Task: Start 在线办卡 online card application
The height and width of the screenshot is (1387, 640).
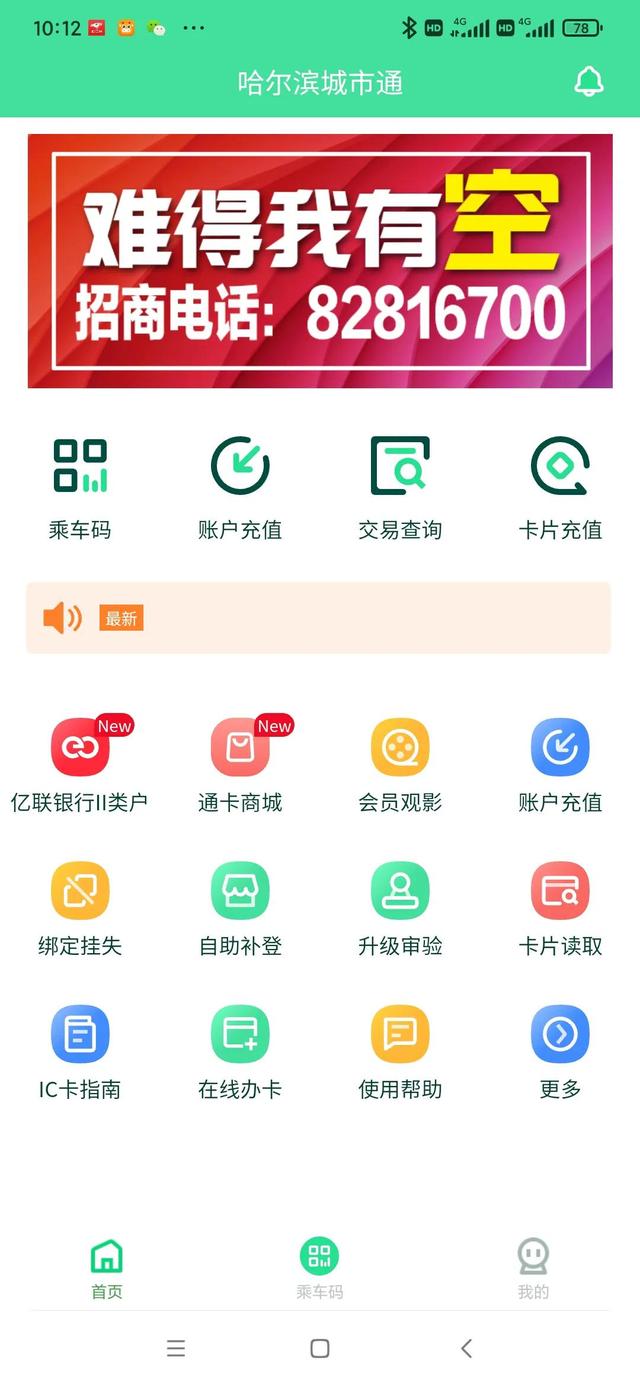Action: point(240,1051)
